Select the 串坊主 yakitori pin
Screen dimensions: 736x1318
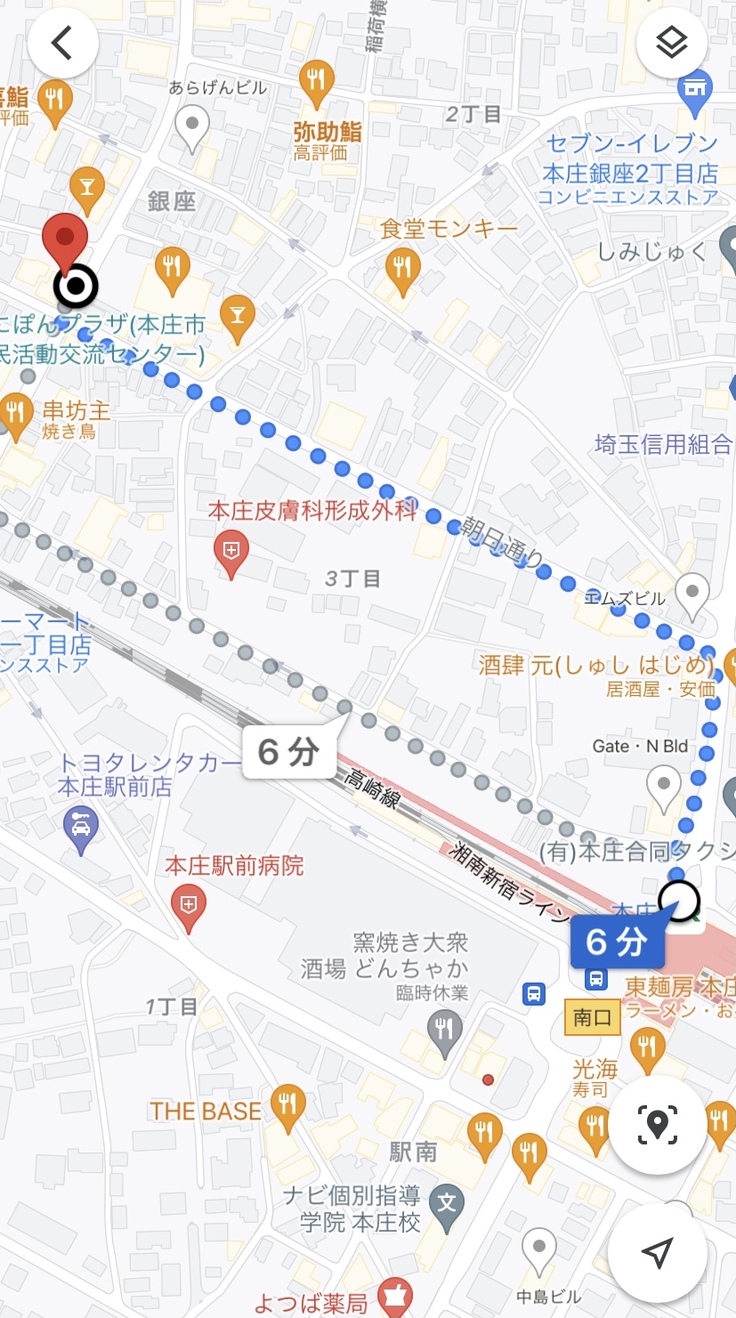(16, 412)
